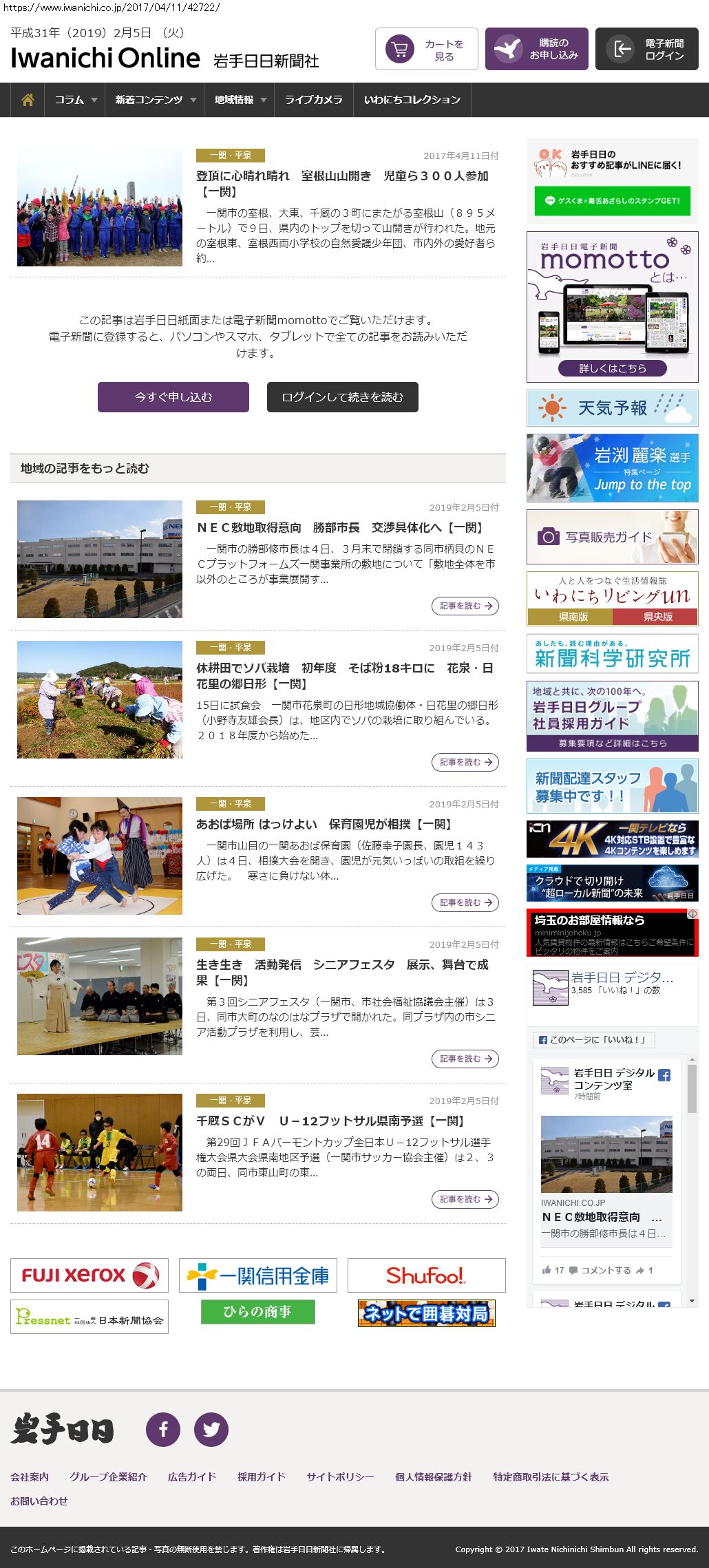Open the 会社案内 footer link

coord(30,1477)
